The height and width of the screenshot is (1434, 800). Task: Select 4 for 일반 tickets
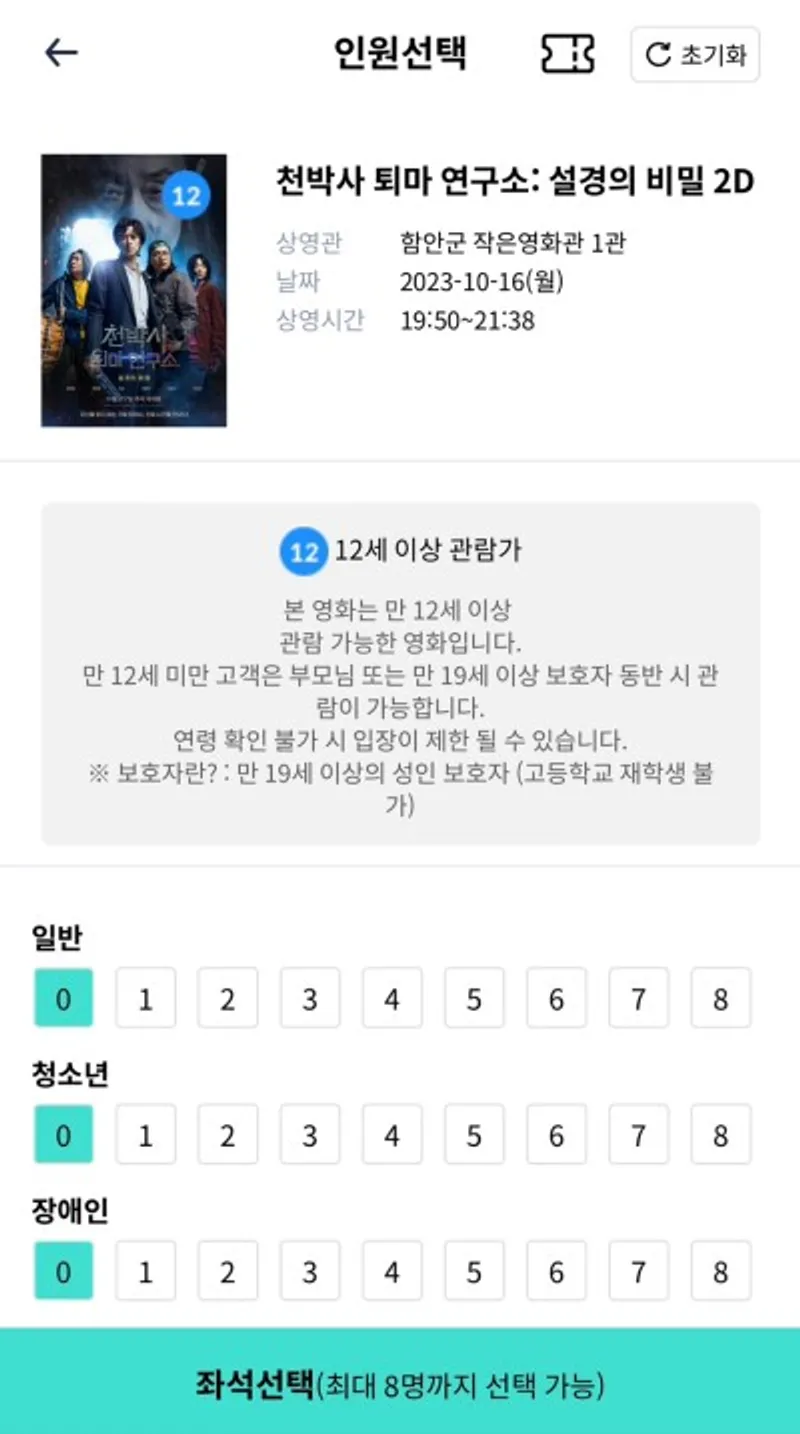click(392, 998)
